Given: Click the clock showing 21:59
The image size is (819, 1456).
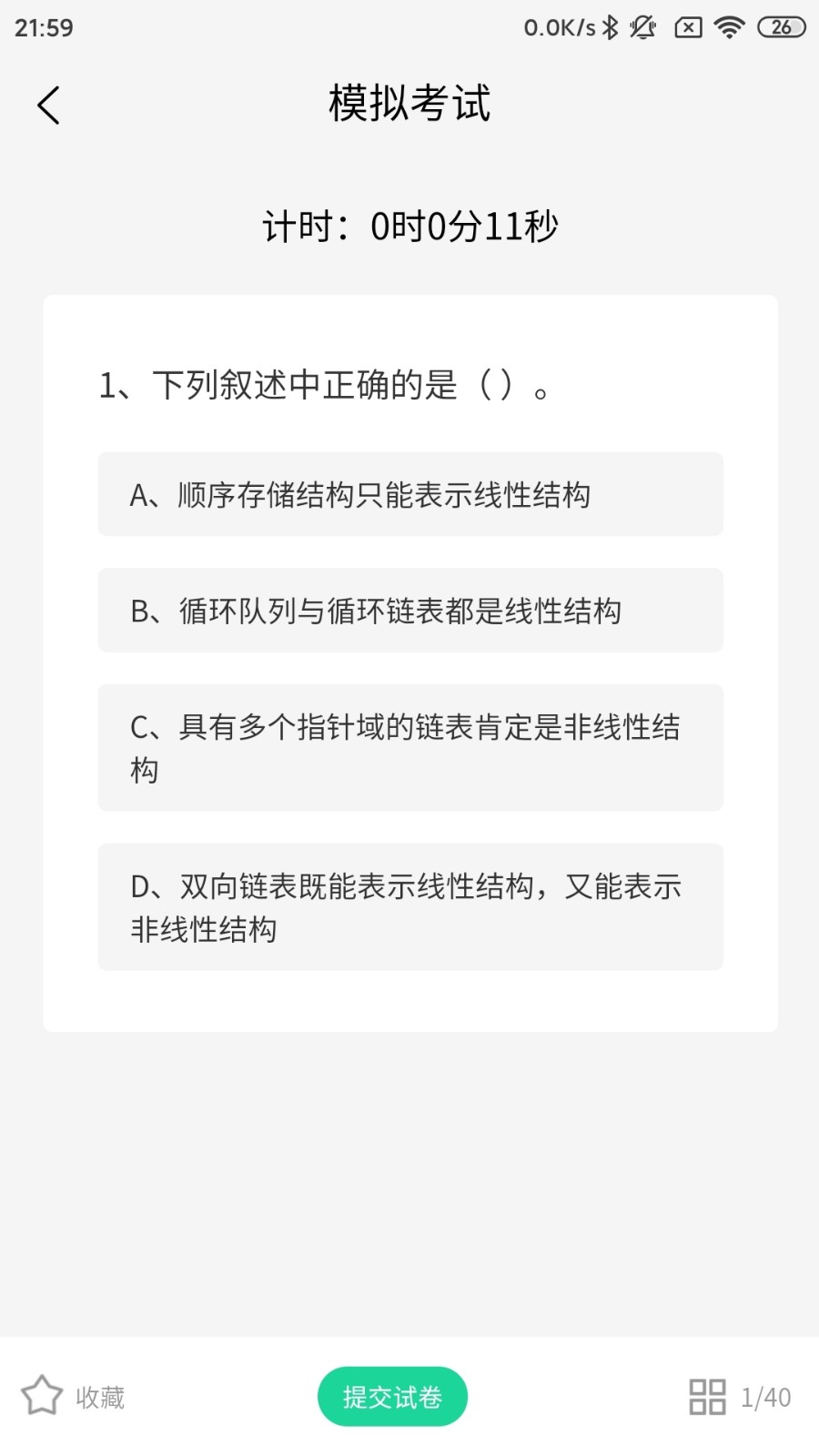Looking at the screenshot, I should (x=44, y=27).
